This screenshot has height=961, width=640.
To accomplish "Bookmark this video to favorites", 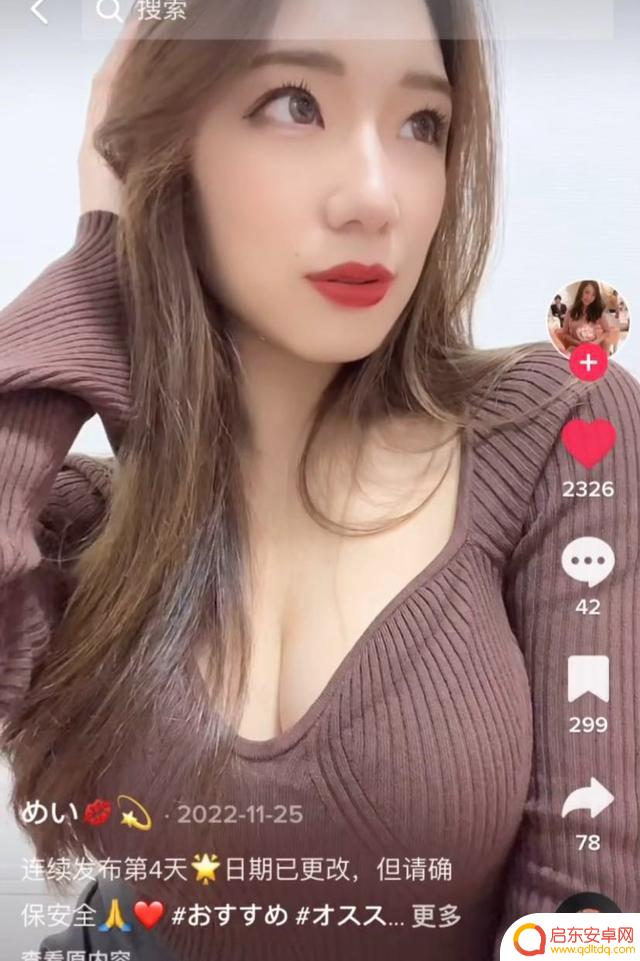I will tap(588, 681).
